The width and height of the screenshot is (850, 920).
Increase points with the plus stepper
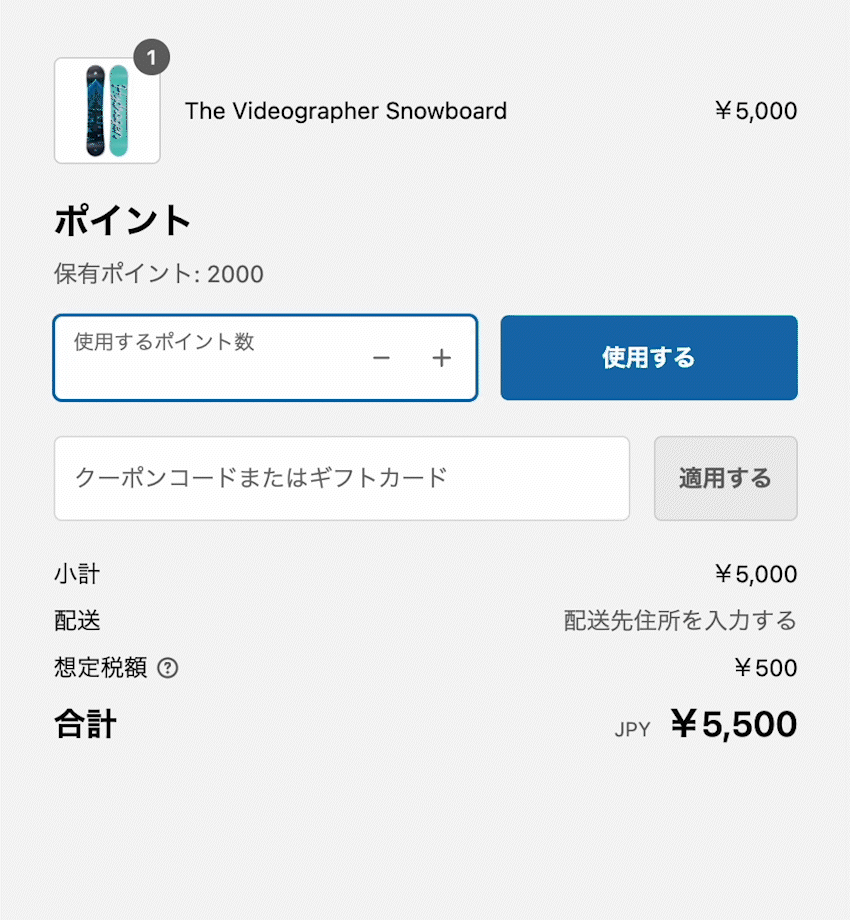[442, 358]
